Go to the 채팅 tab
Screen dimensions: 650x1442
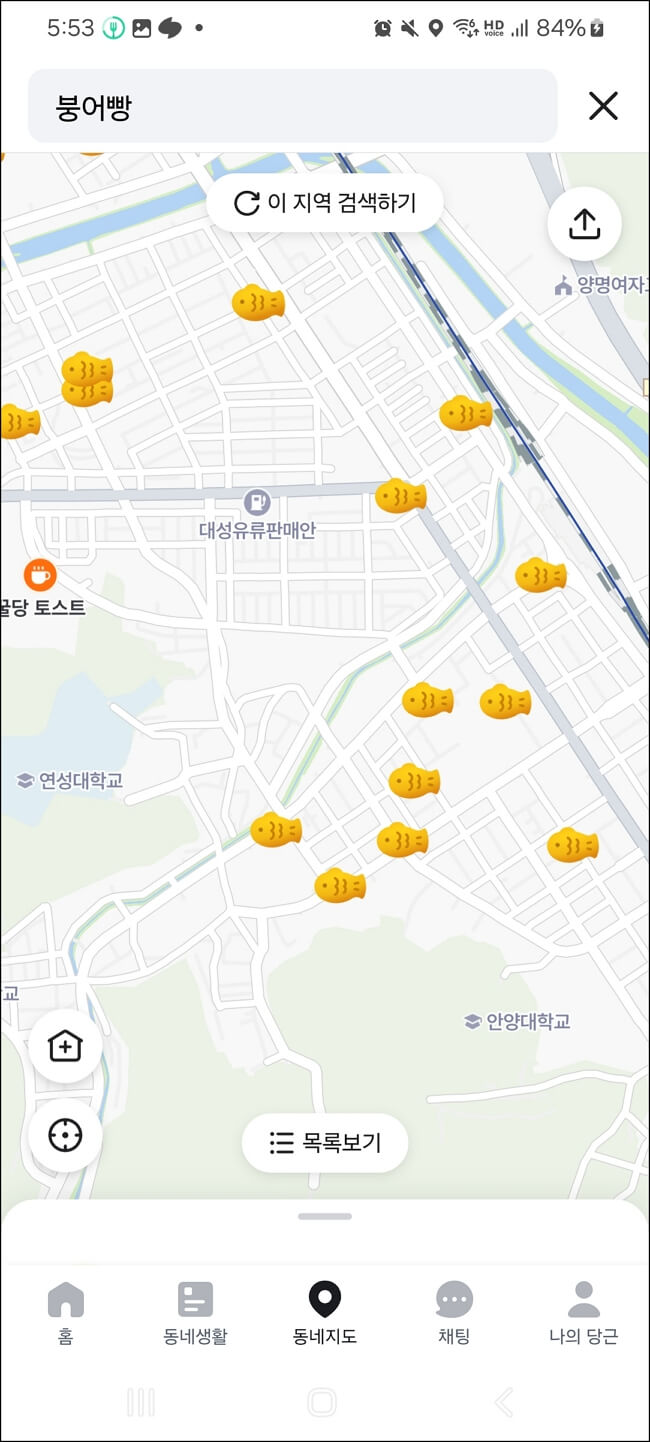click(x=454, y=1312)
